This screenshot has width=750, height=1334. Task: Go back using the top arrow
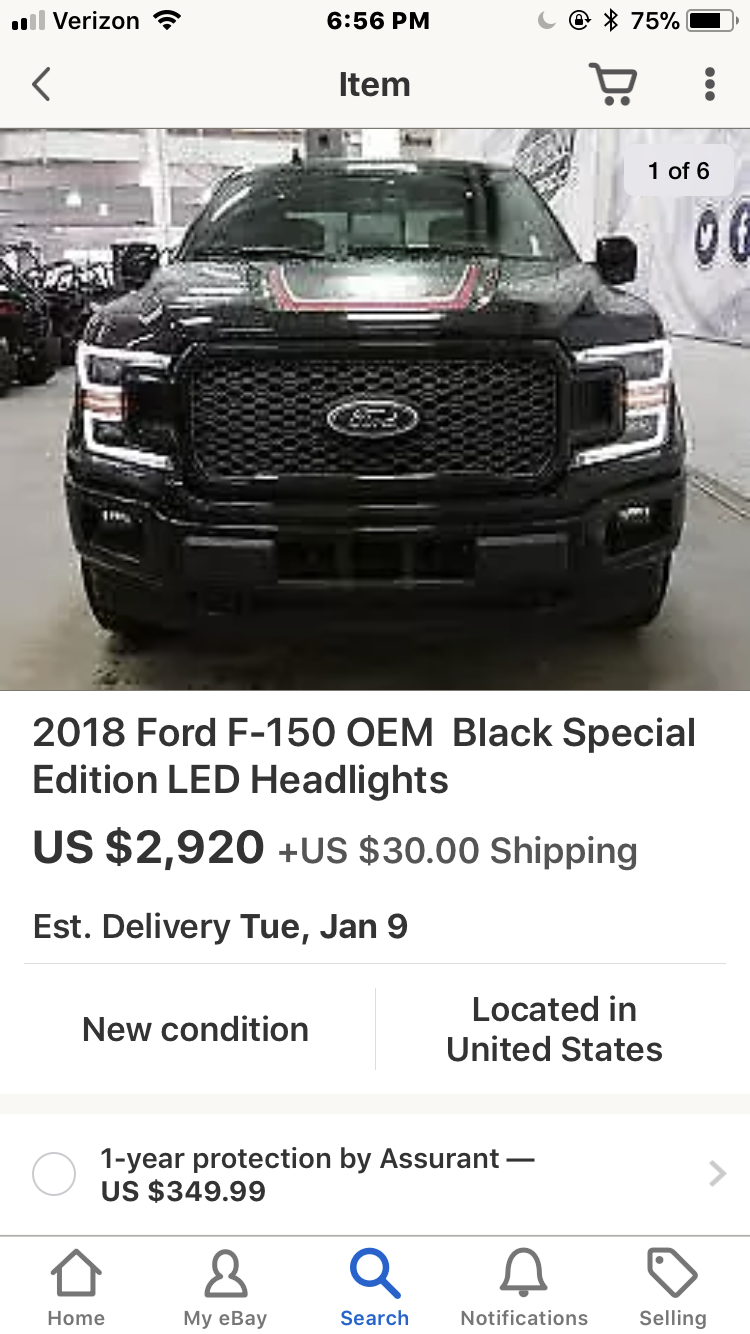40,85
